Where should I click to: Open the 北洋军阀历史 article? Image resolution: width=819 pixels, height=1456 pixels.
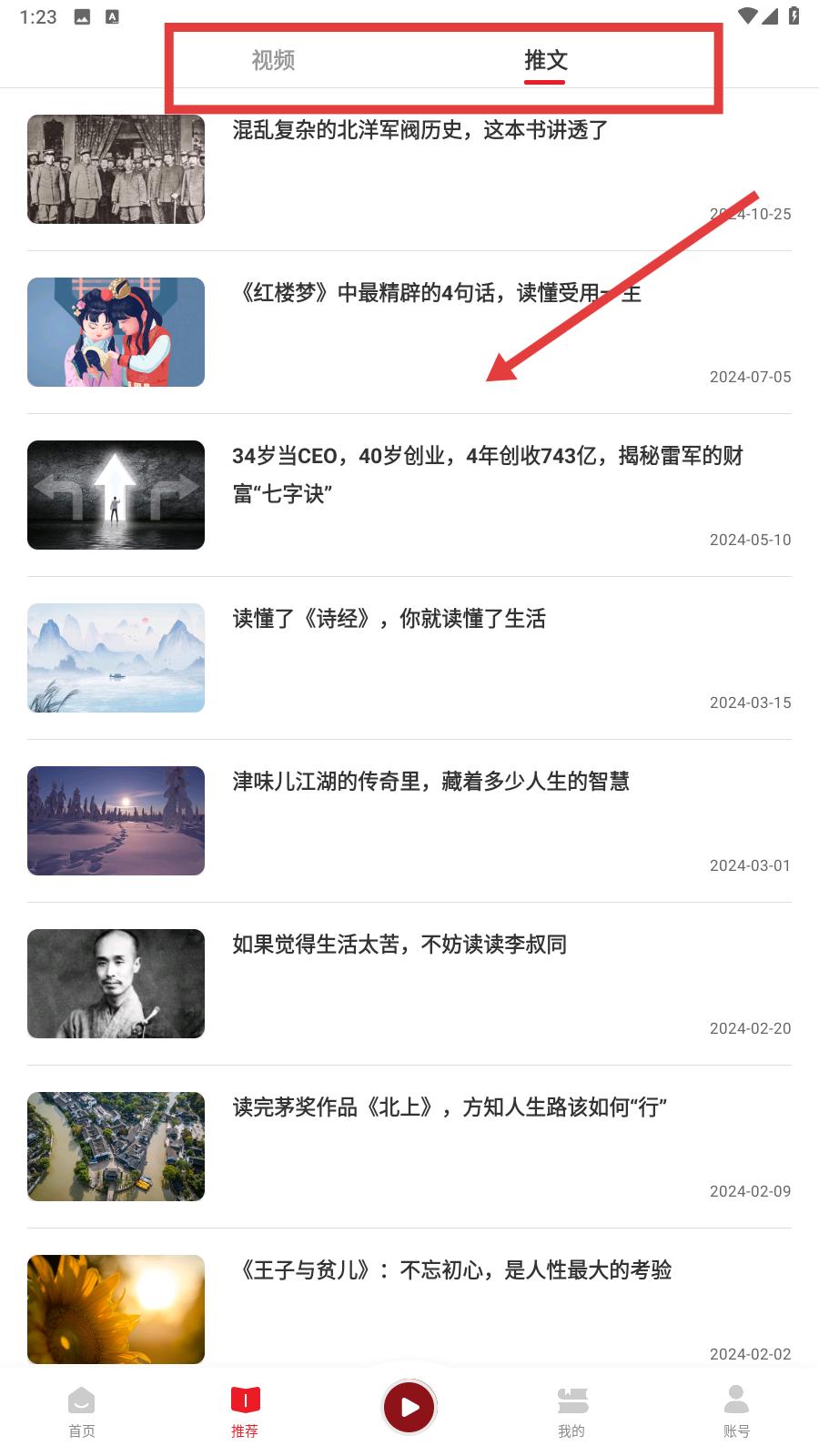point(420,130)
